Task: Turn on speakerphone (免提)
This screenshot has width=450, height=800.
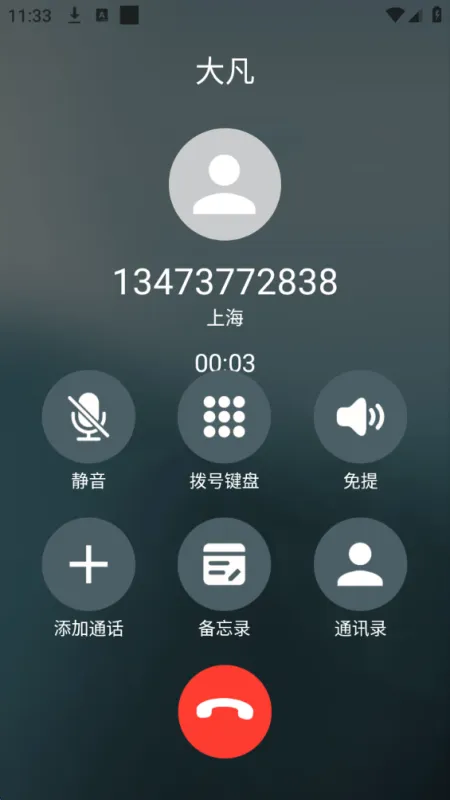Action: click(360, 417)
